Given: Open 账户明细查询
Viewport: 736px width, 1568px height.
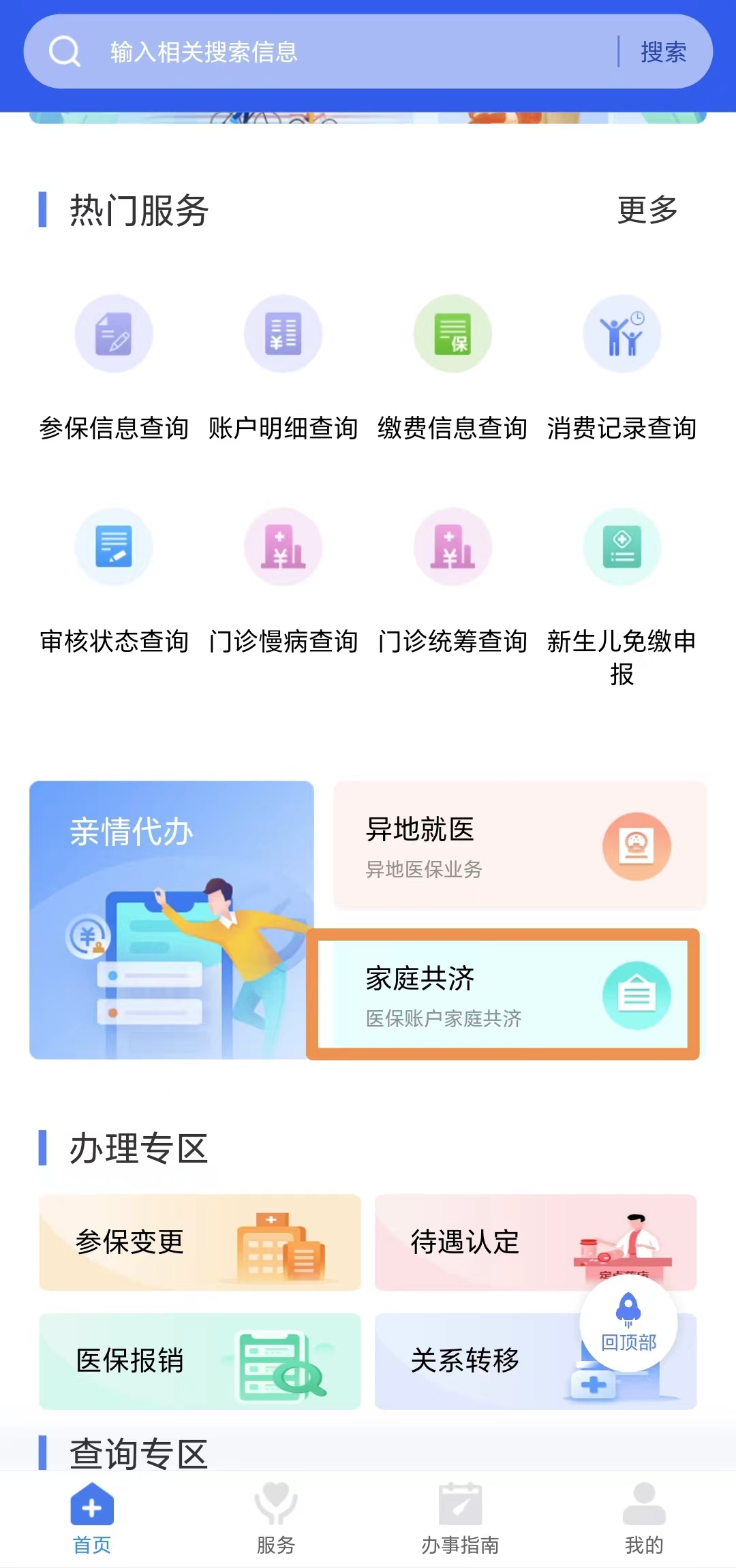Looking at the screenshot, I should coord(283,368).
